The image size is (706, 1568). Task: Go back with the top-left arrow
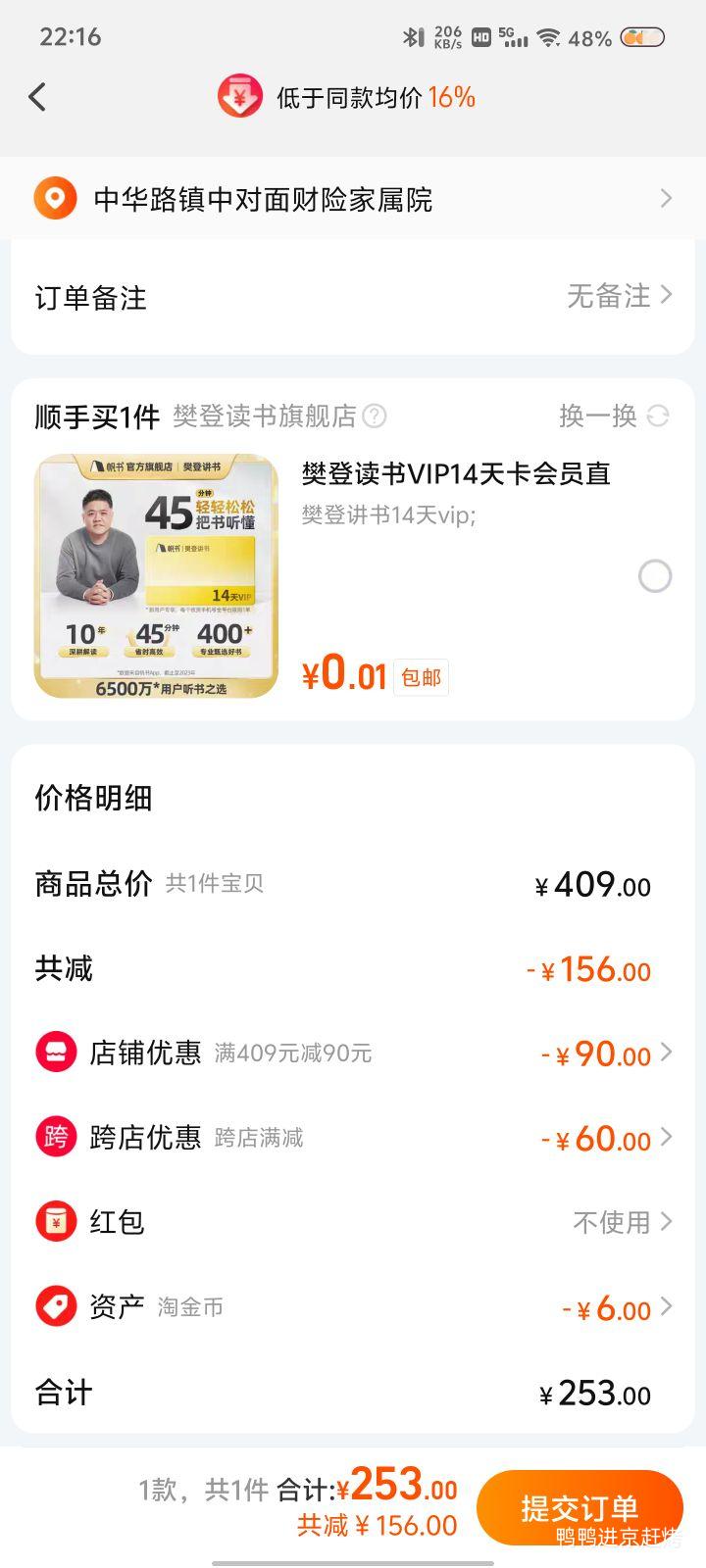[38, 97]
